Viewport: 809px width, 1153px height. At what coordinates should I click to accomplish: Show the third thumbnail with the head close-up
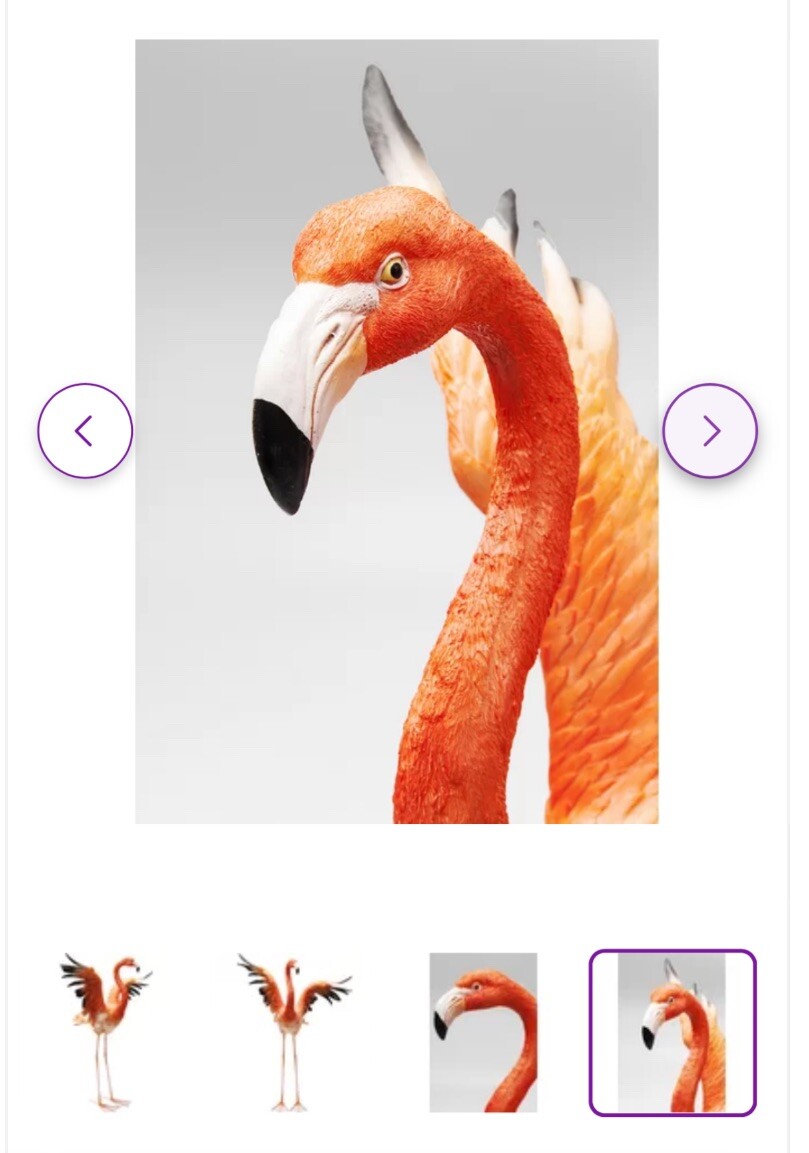(x=483, y=1032)
